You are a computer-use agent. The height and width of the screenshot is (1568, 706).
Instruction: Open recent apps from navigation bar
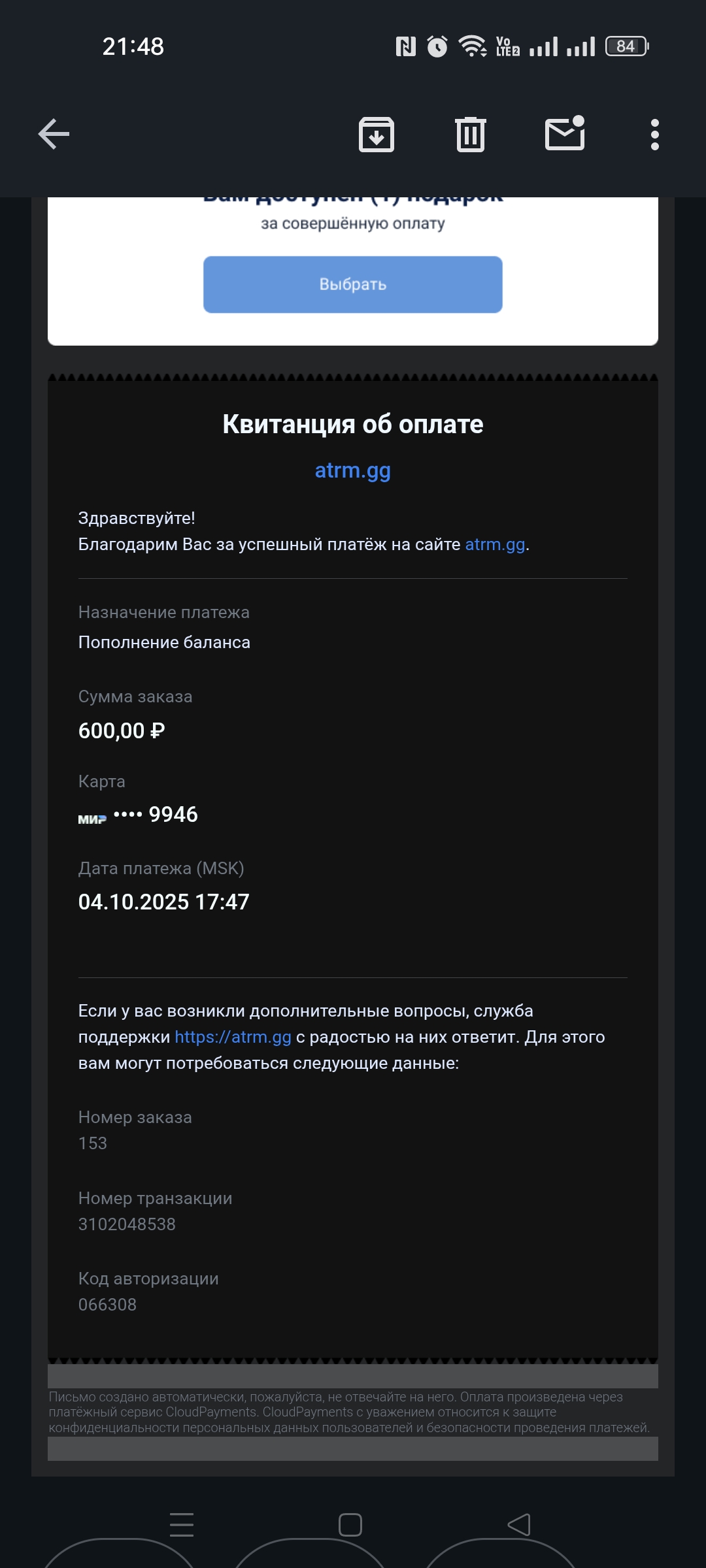click(x=182, y=1524)
